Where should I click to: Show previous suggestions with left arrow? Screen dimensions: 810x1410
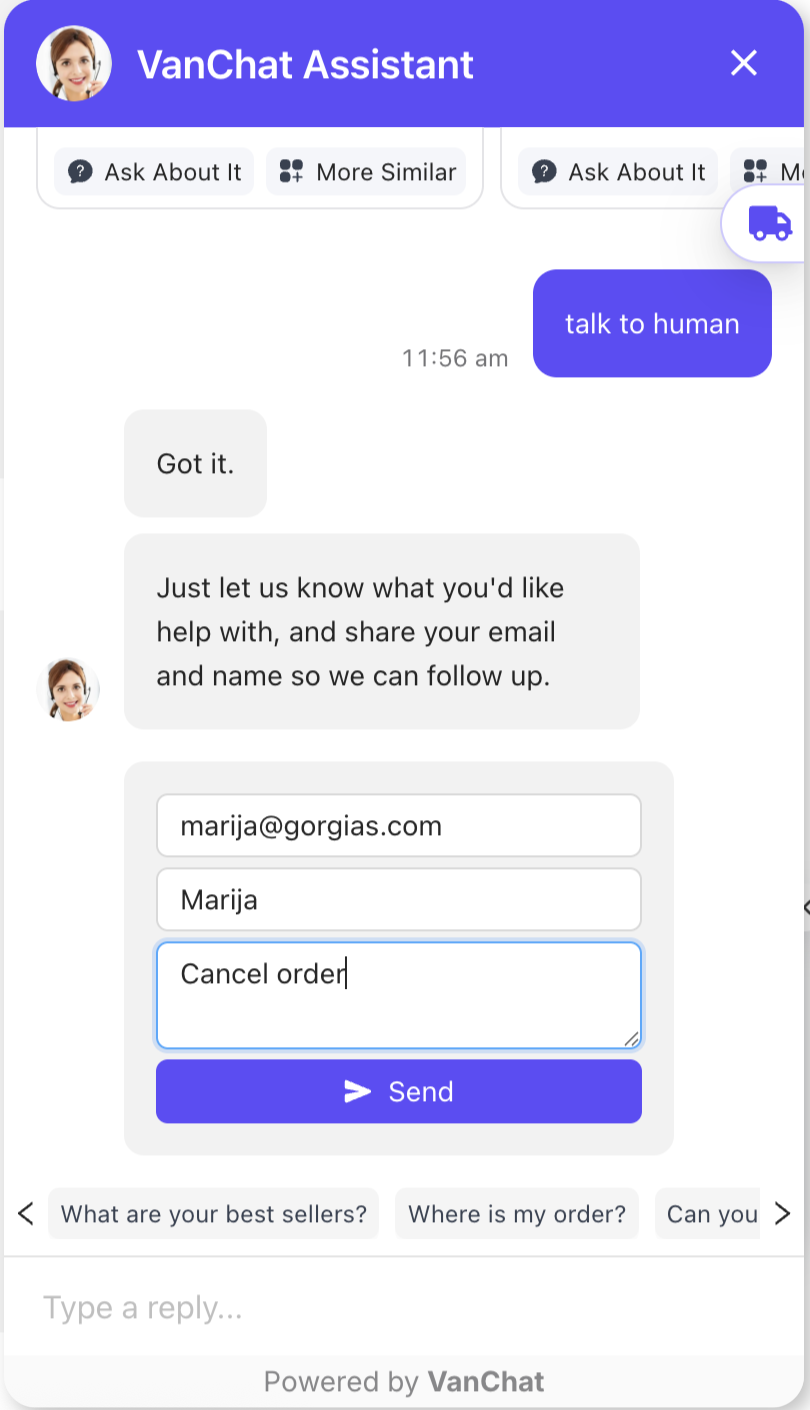coord(26,1214)
